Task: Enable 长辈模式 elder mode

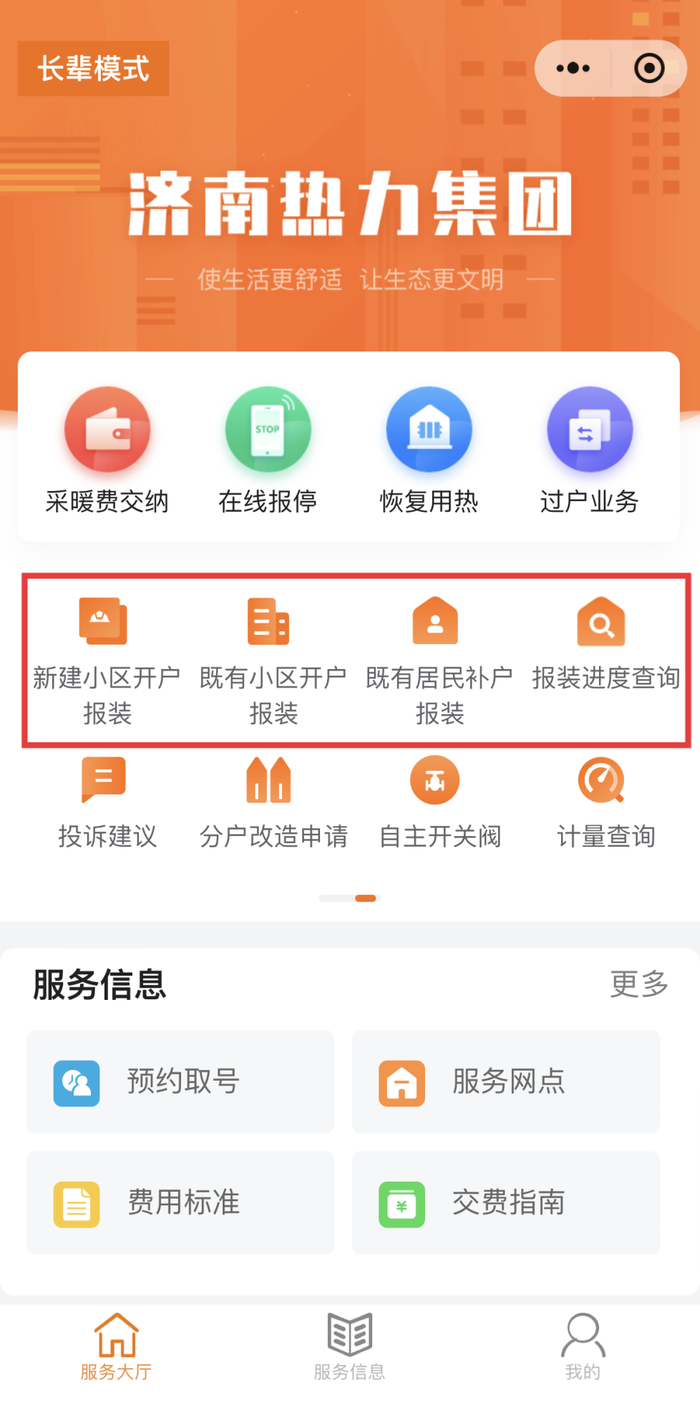Action: click(x=93, y=69)
